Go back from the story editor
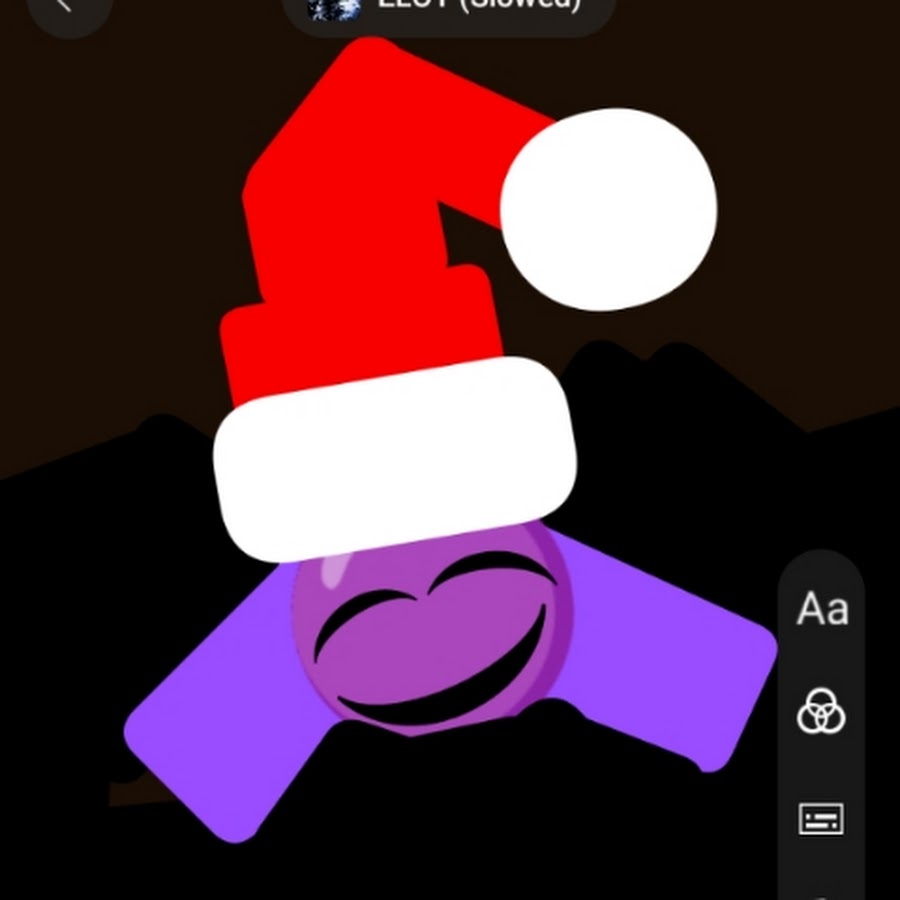The image size is (900, 900). tap(65, 8)
